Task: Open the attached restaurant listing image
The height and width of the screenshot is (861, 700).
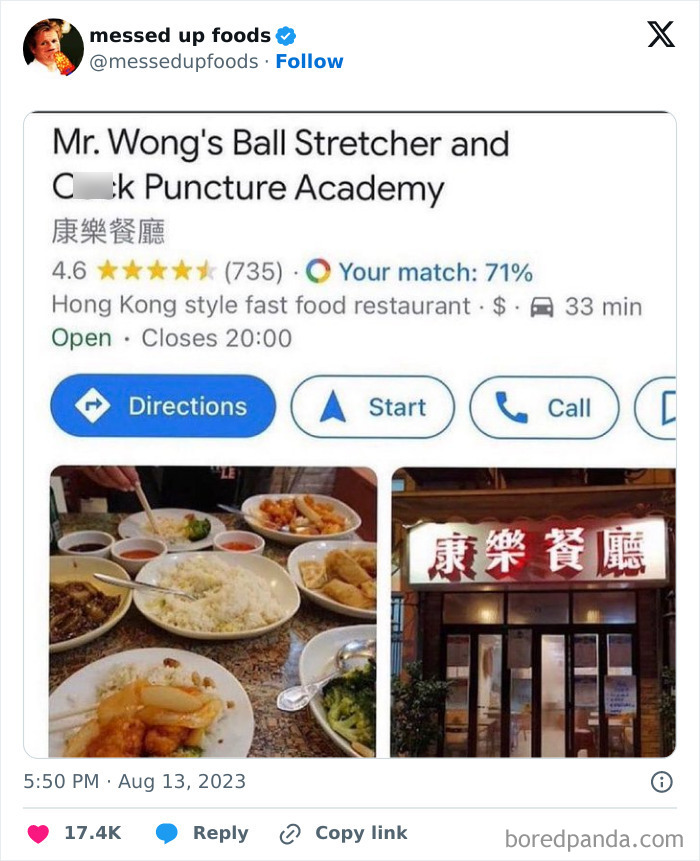Action: [350, 433]
